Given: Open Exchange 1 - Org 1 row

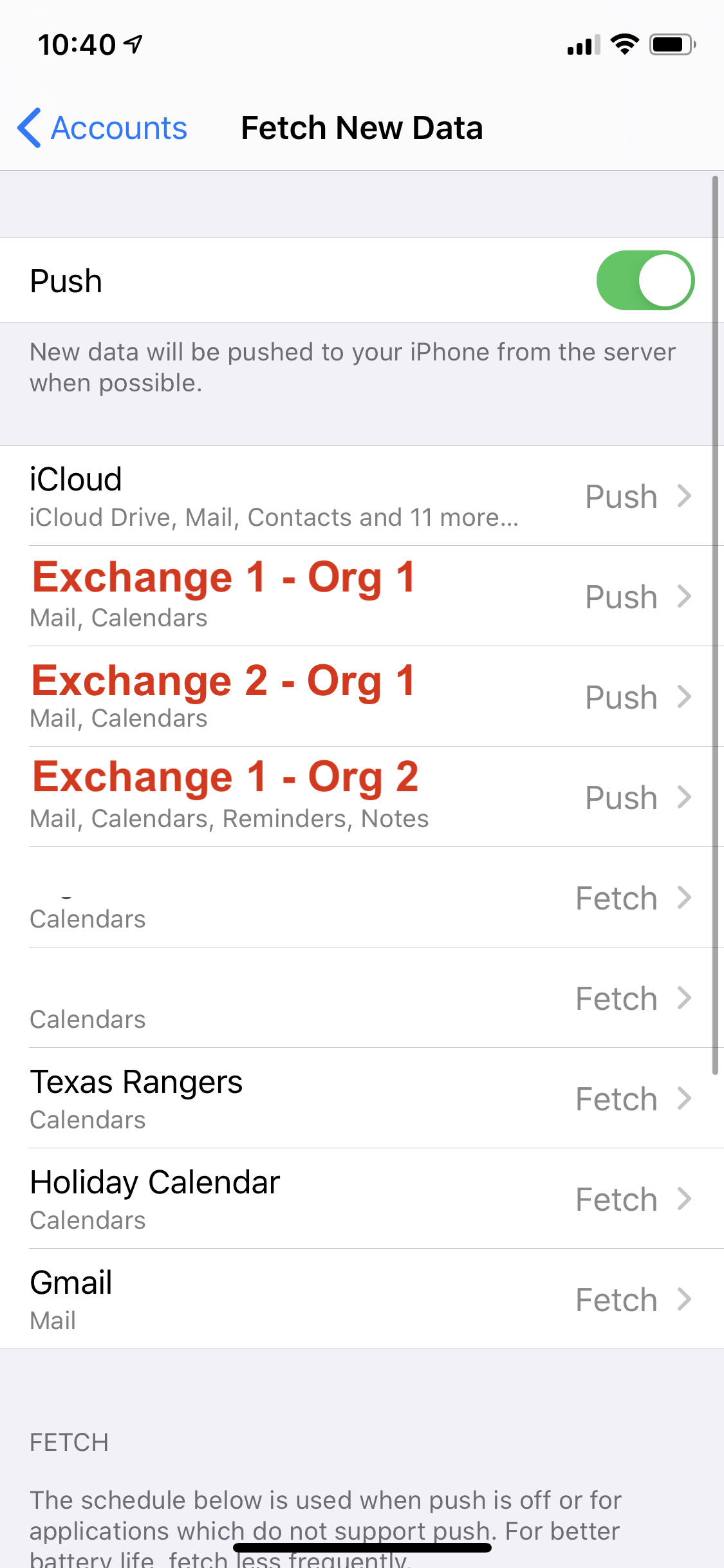Looking at the screenshot, I should pos(360,596).
